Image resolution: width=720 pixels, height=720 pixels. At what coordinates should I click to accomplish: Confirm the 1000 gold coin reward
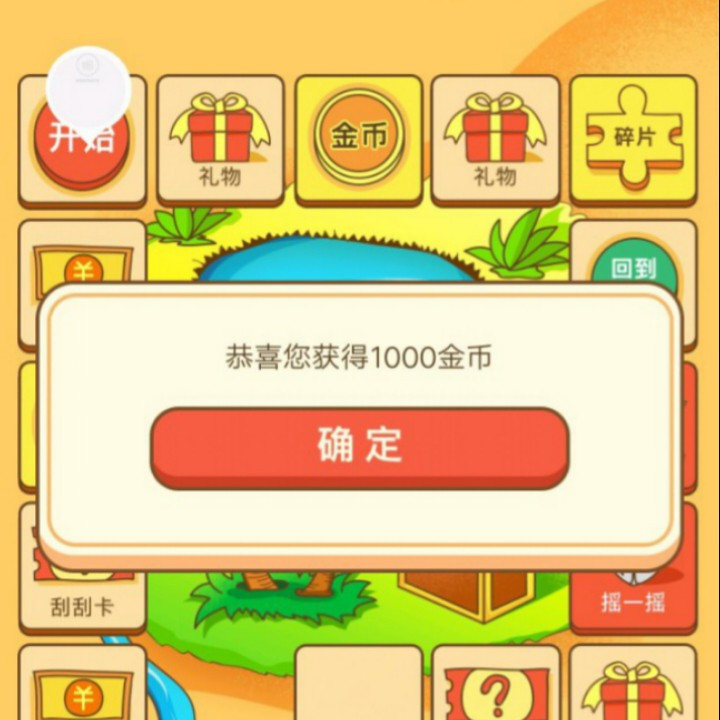(360, 446)
